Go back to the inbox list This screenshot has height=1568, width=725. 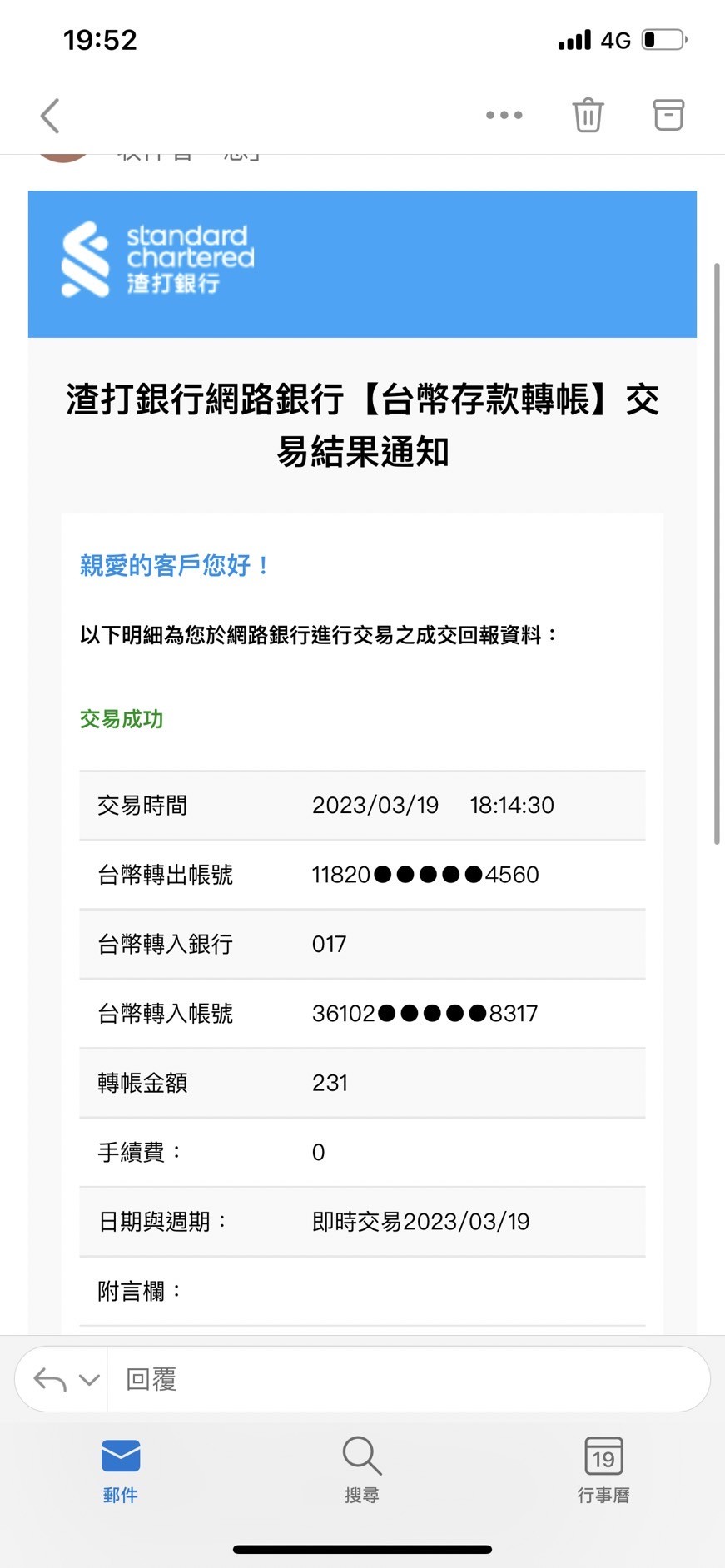coord(50,116)
